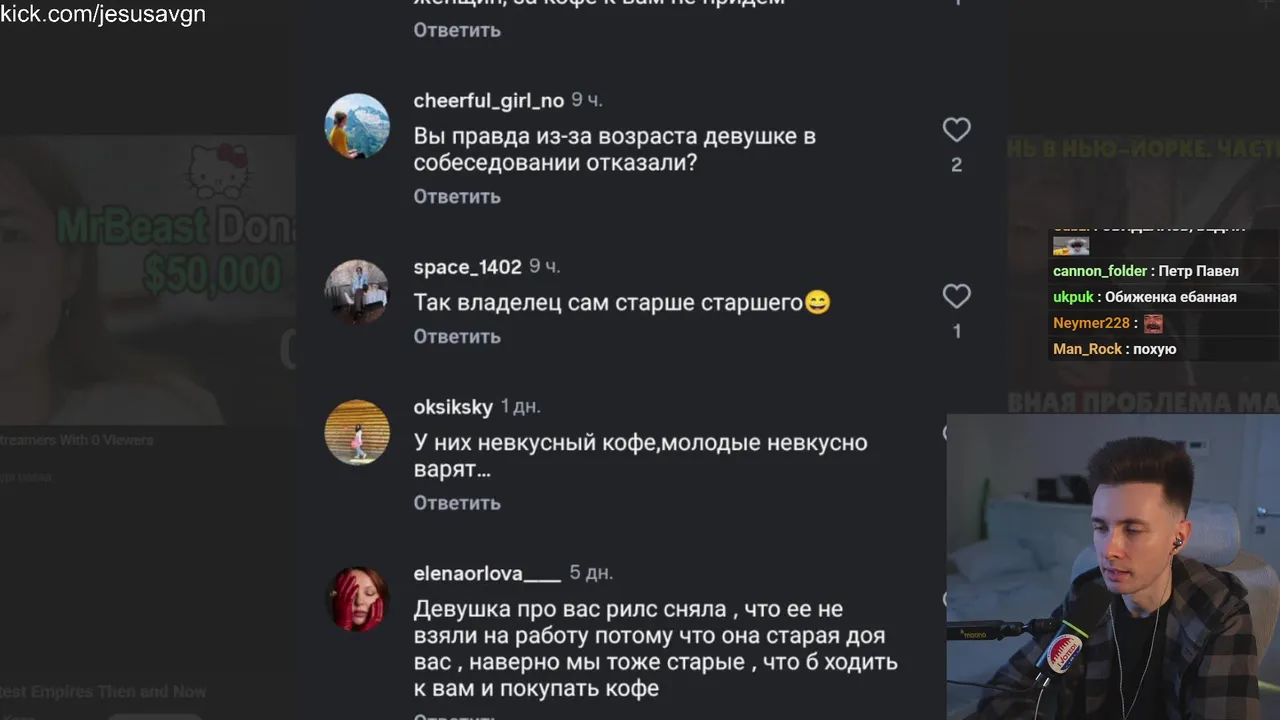Open oksiksky's profile avatar
1280x720 pixels.
tap(357, 432)
